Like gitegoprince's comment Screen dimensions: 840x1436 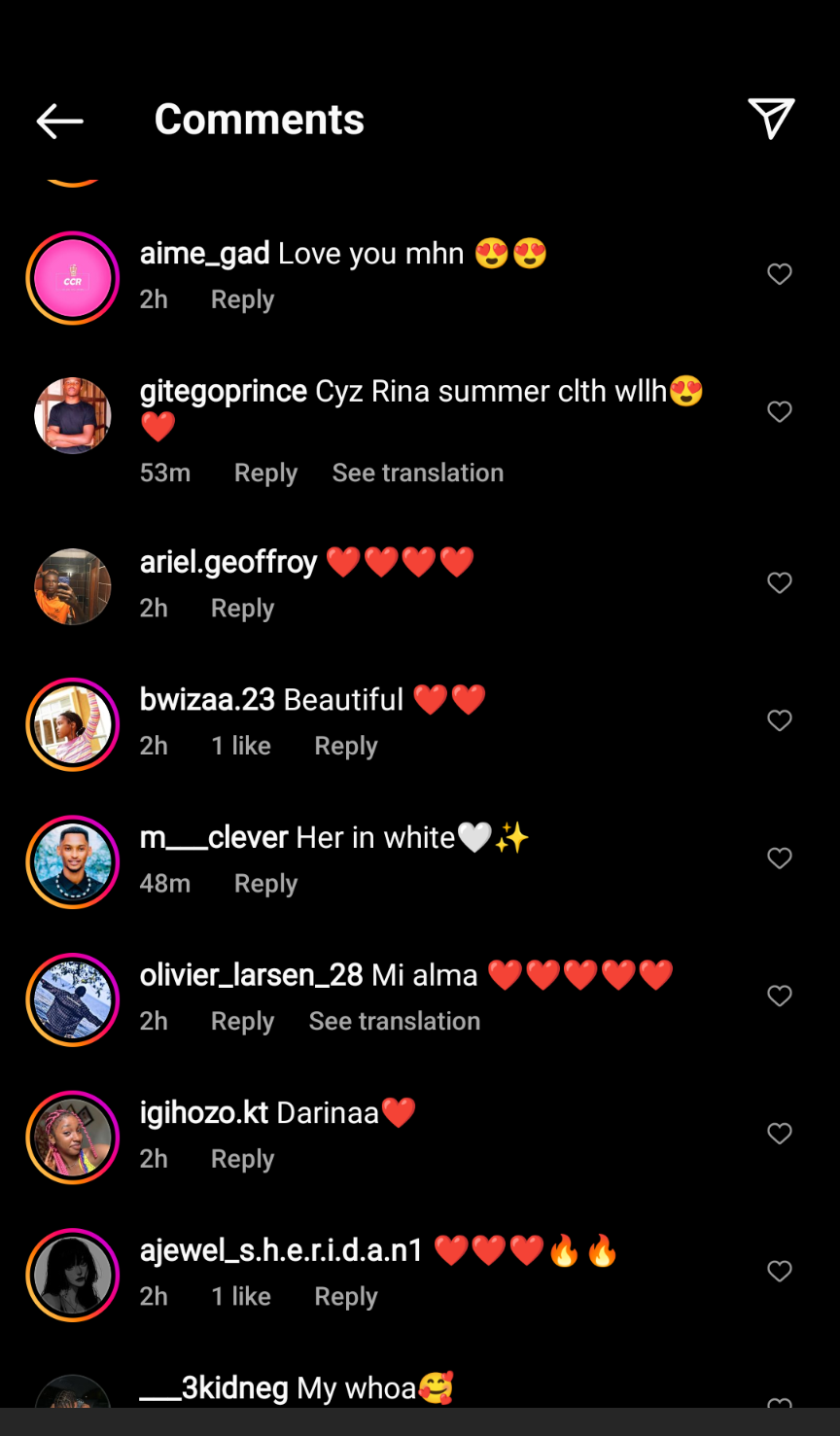[x=780, y=412]
